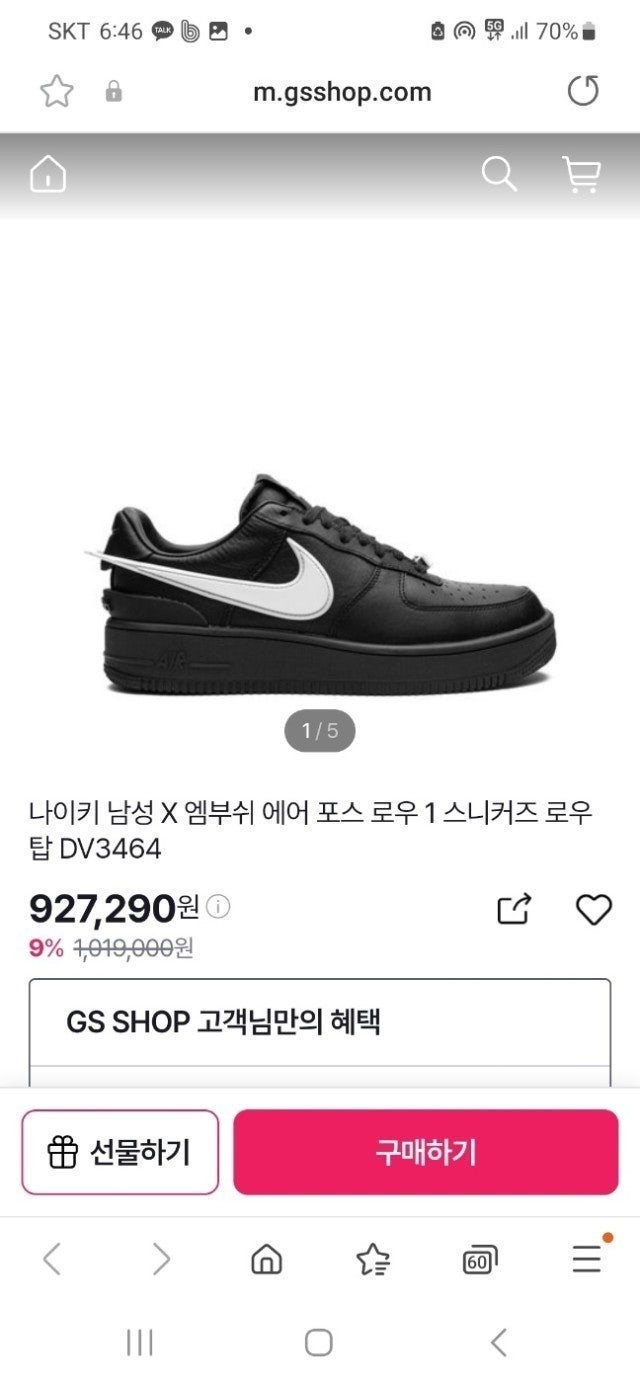Open the browser hamburger menu
The width and height of the screenshot is (640, 1387).
pos(586,1260)
